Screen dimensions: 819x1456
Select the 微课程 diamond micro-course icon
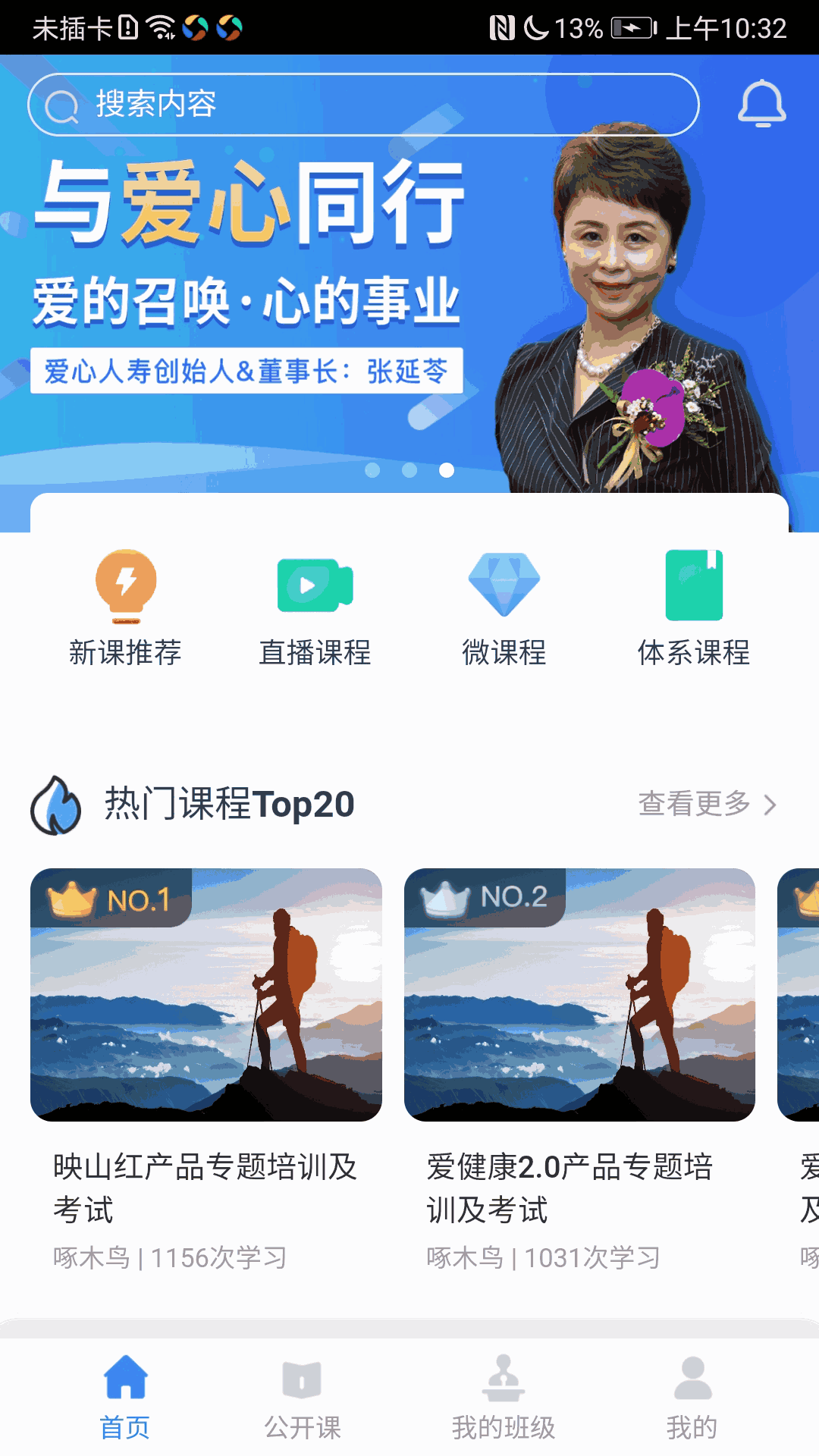click(504, 584)
